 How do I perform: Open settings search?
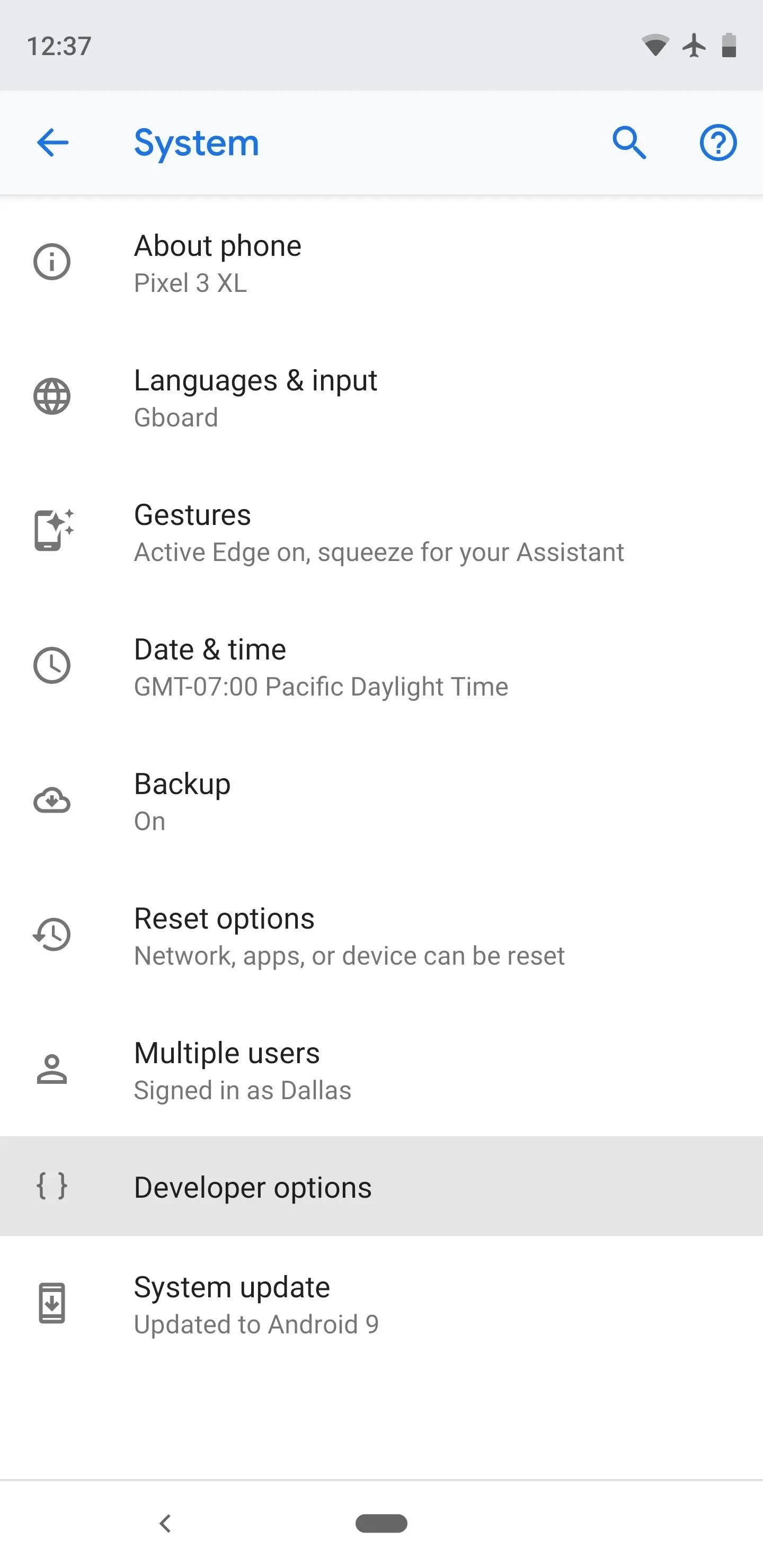point(629,143)
